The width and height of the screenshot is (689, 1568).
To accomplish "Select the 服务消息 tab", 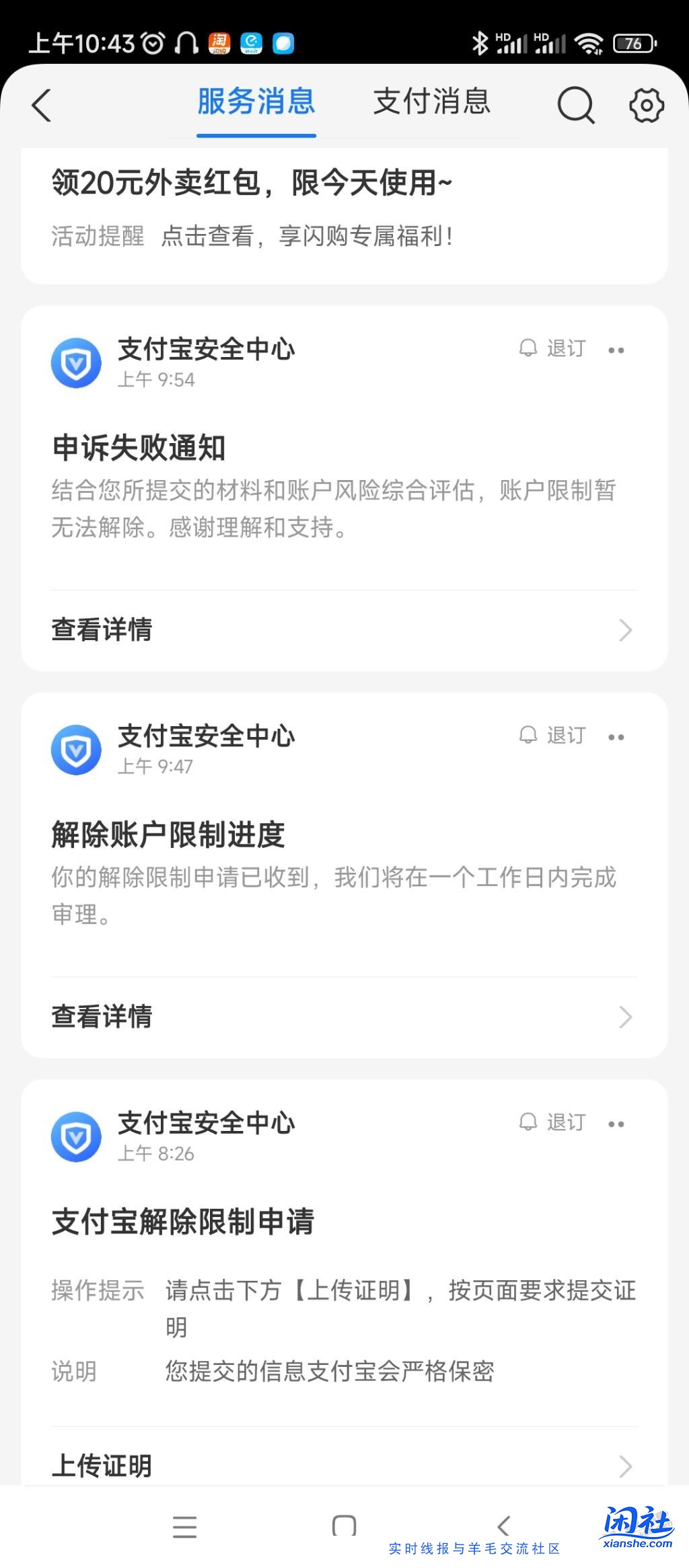I will pos(256,102).
